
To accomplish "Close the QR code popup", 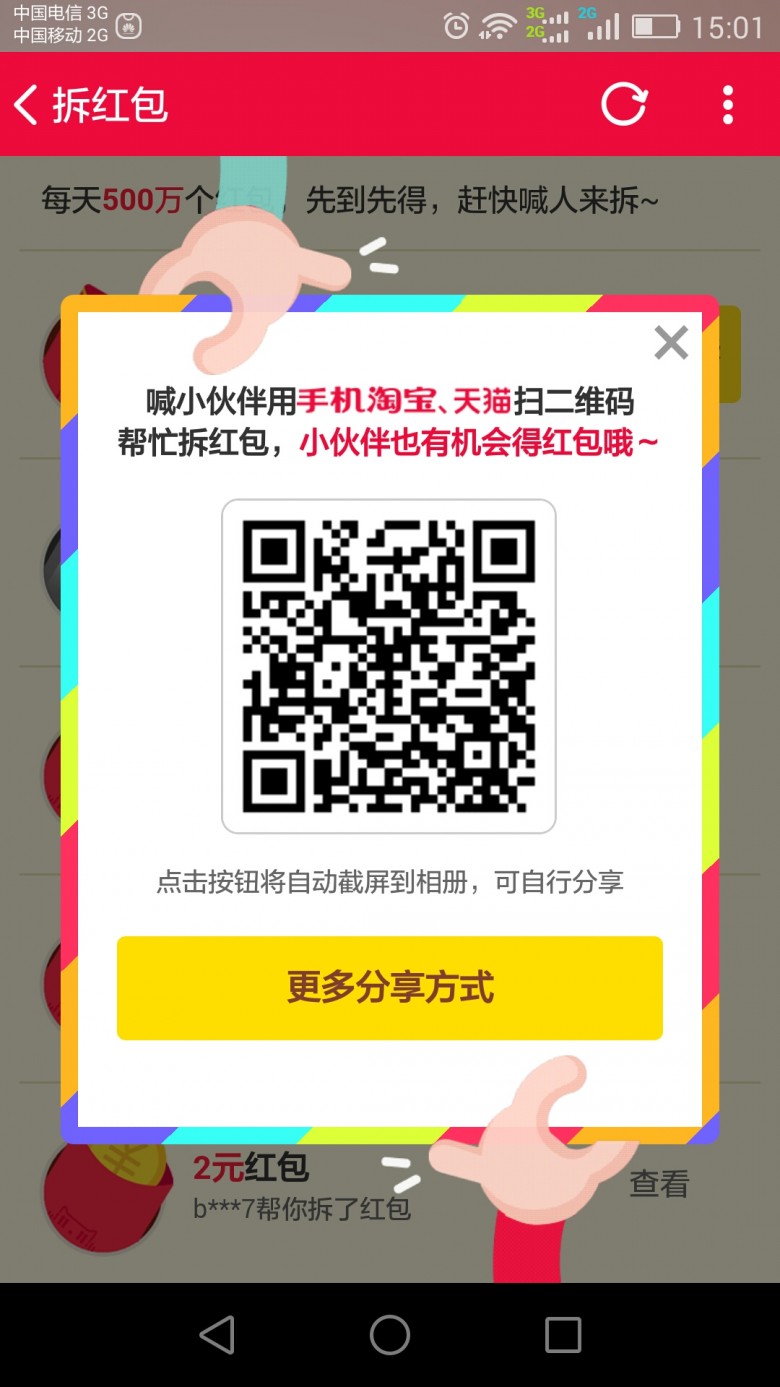I will [671, 342].
